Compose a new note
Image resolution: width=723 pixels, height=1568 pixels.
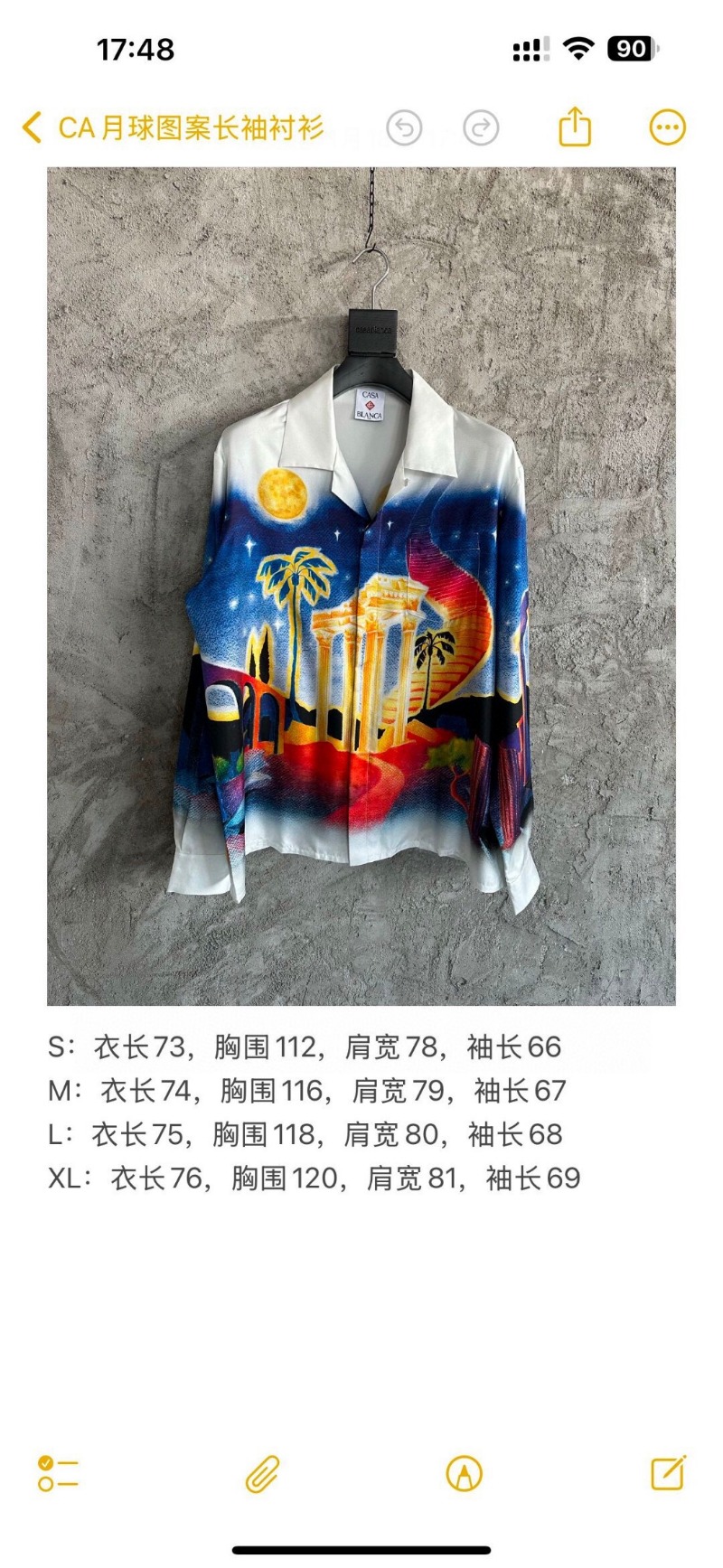coord(669,1473)
